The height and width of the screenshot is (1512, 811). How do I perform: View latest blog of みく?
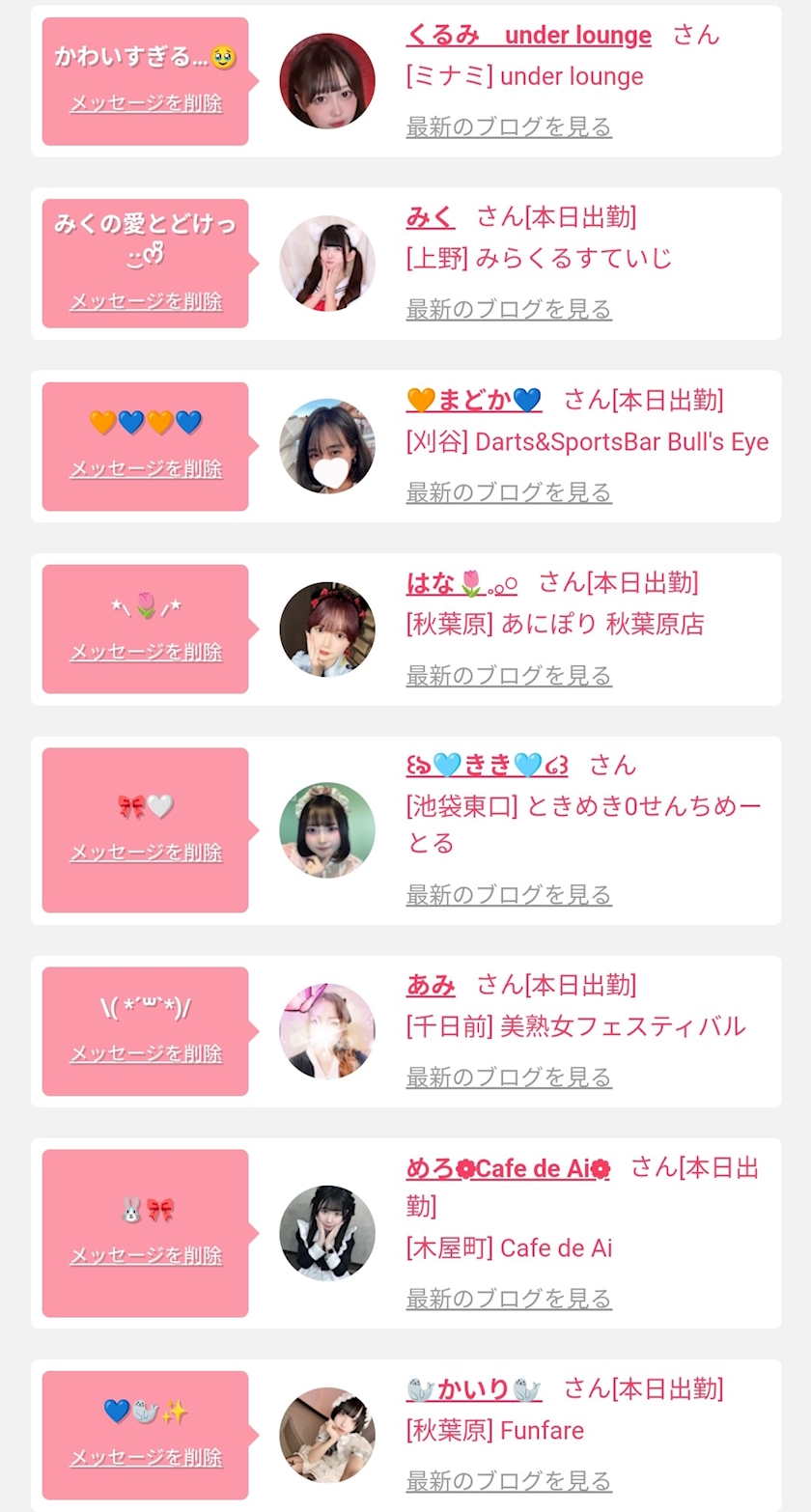pyautogui.click(x=509, y=309)
